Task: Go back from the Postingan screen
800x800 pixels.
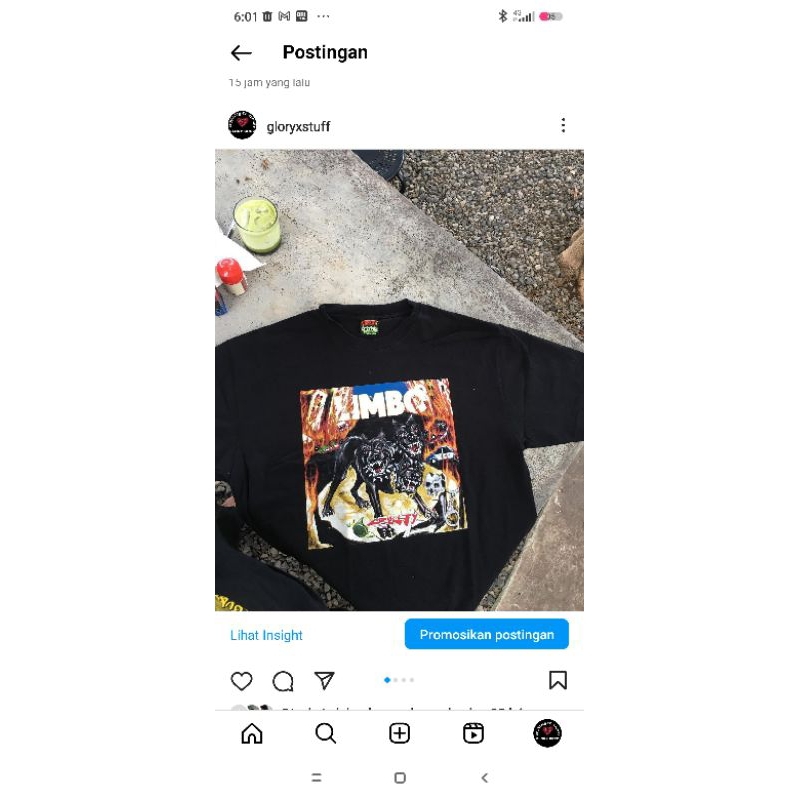Action: point(241,53)
